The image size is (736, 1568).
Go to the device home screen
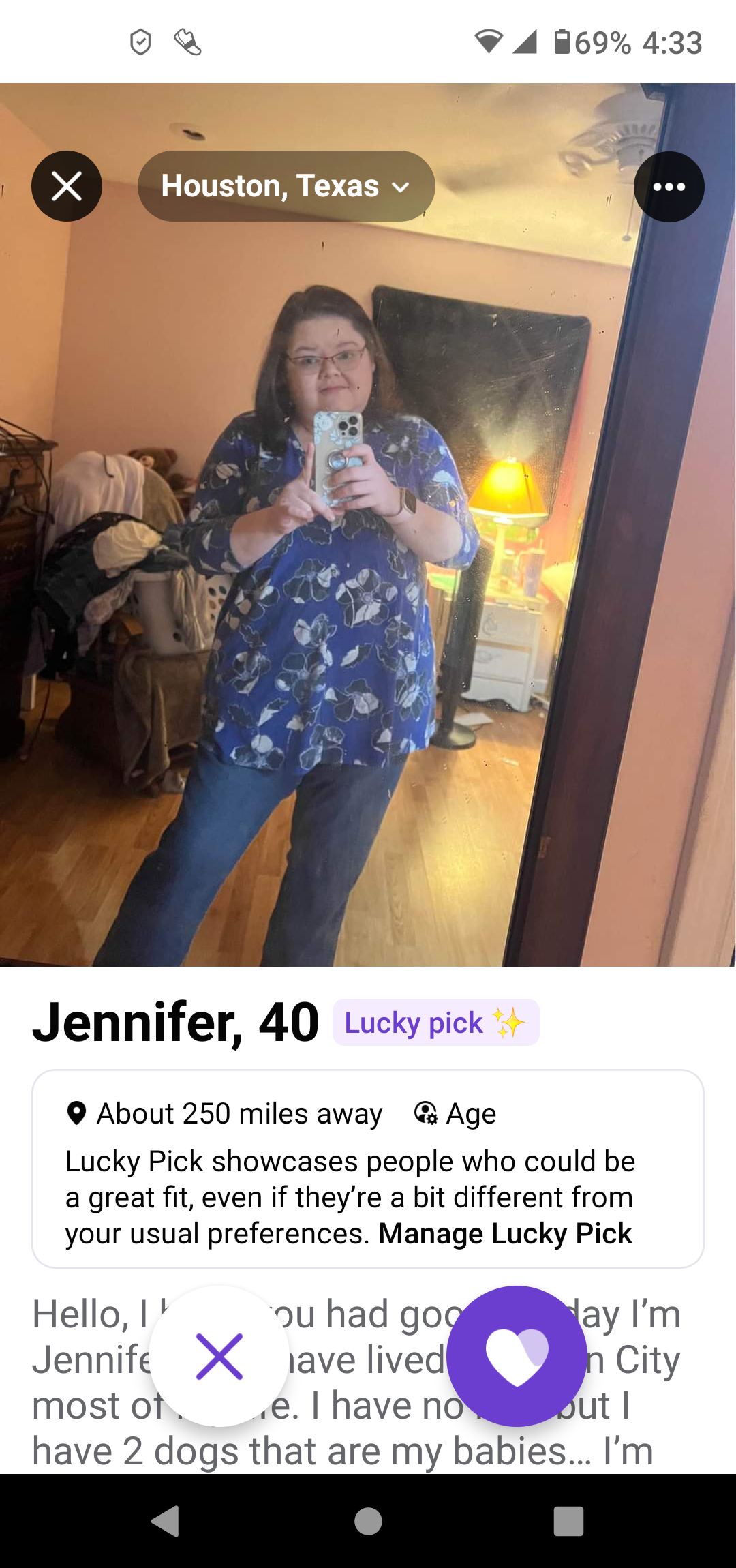click(x=368, y=1521)
